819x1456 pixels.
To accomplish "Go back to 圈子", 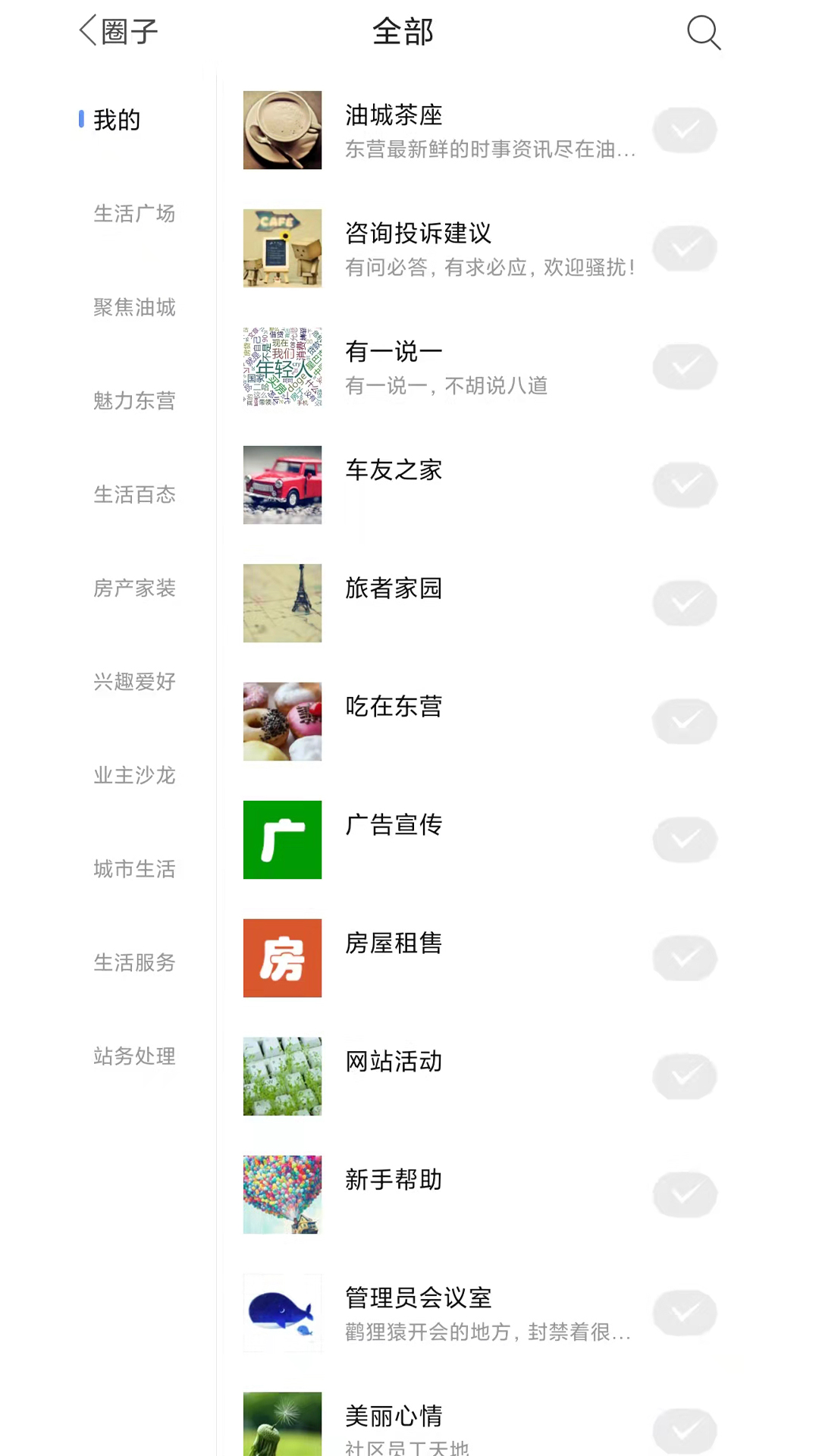I will [x=118, y=32].
